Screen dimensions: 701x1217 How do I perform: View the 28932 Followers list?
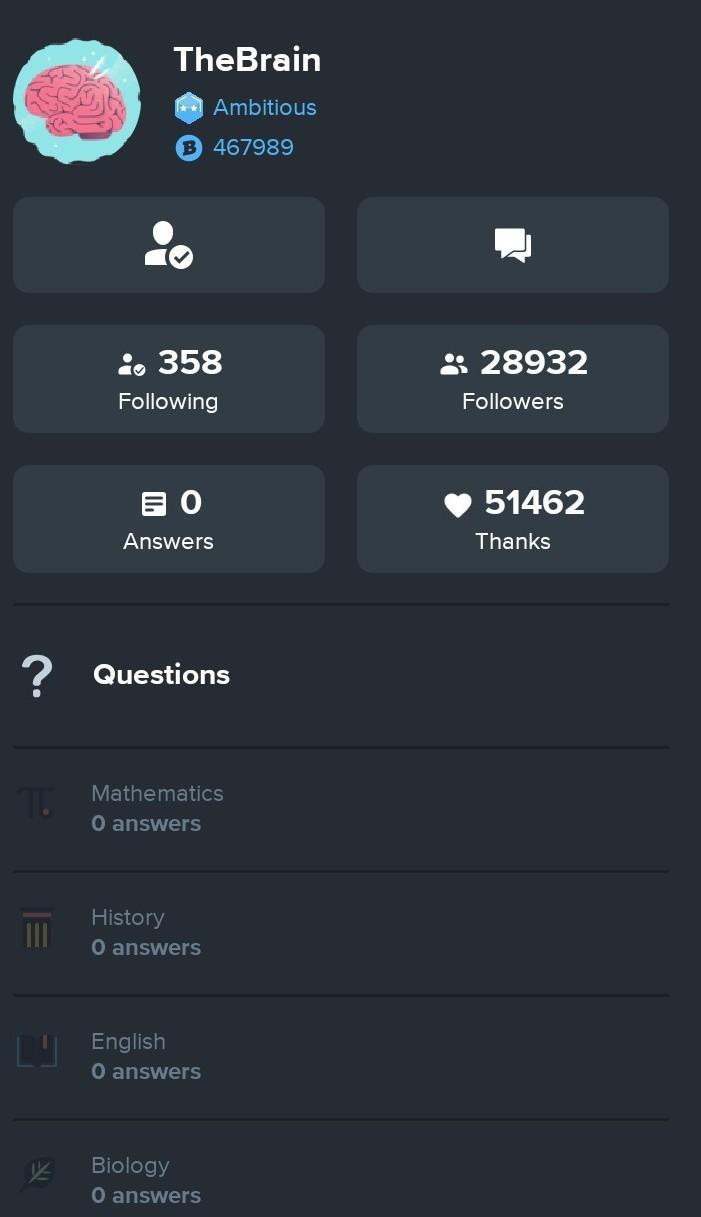pyautogui.click(x=512, y=379)
